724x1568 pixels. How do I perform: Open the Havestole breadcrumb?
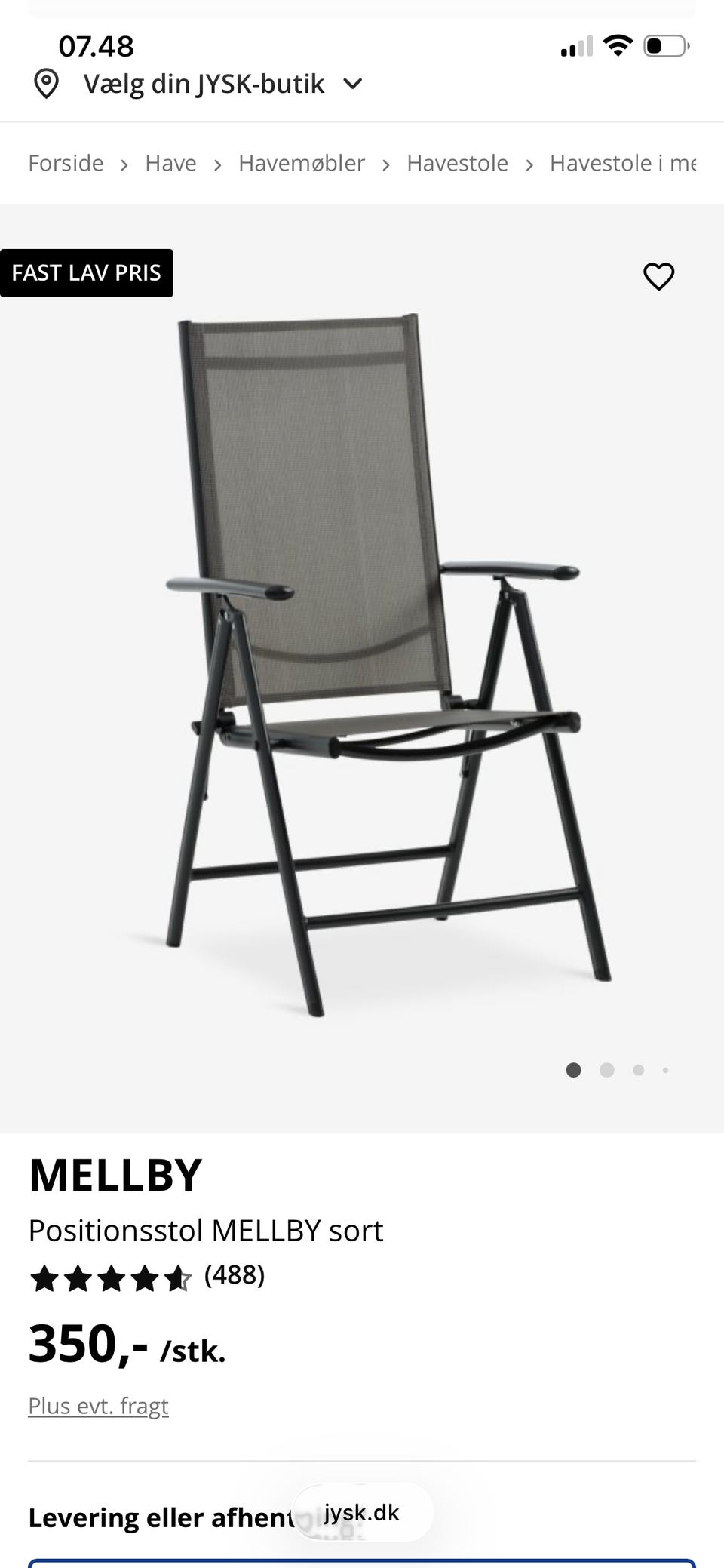tap(457, 163)
